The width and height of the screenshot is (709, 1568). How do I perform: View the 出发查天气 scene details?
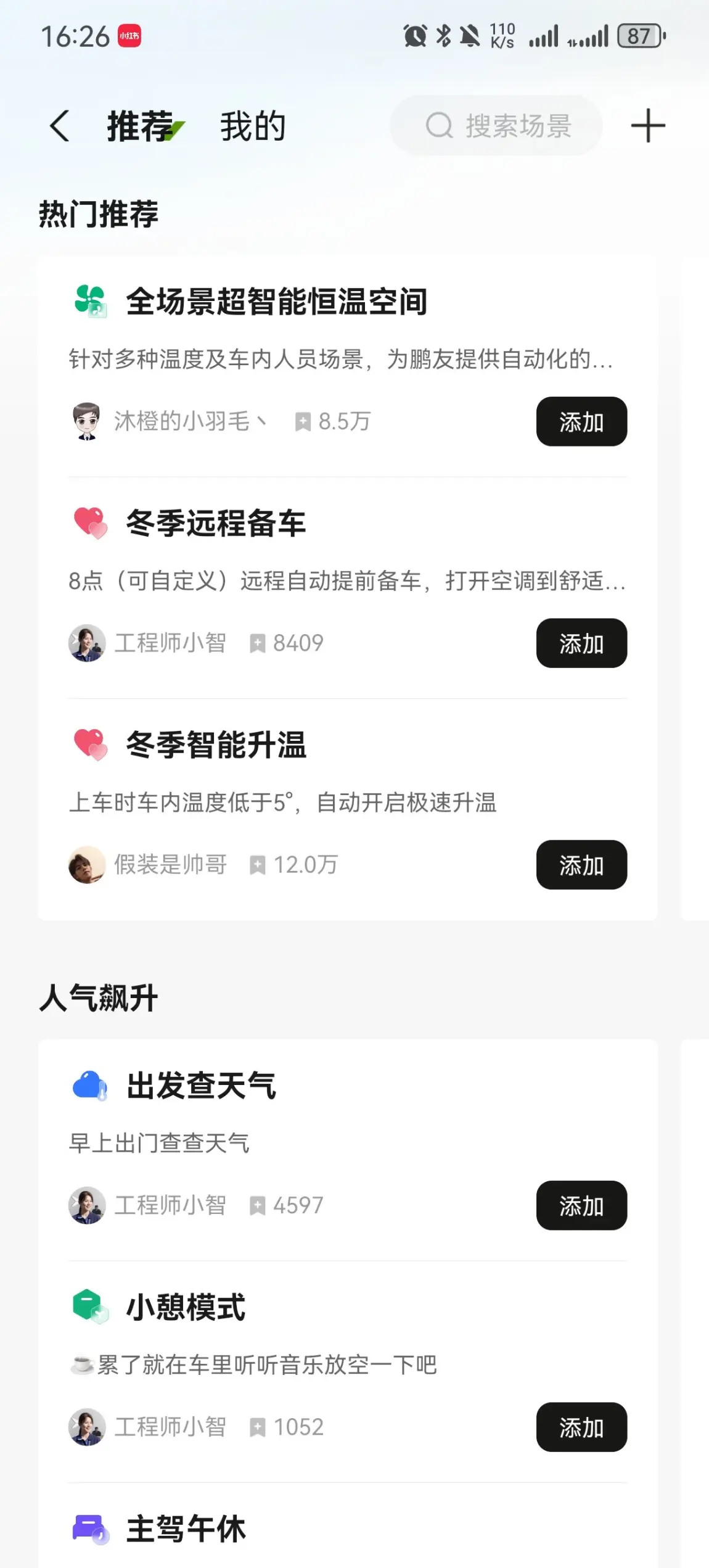(201, 1086)
